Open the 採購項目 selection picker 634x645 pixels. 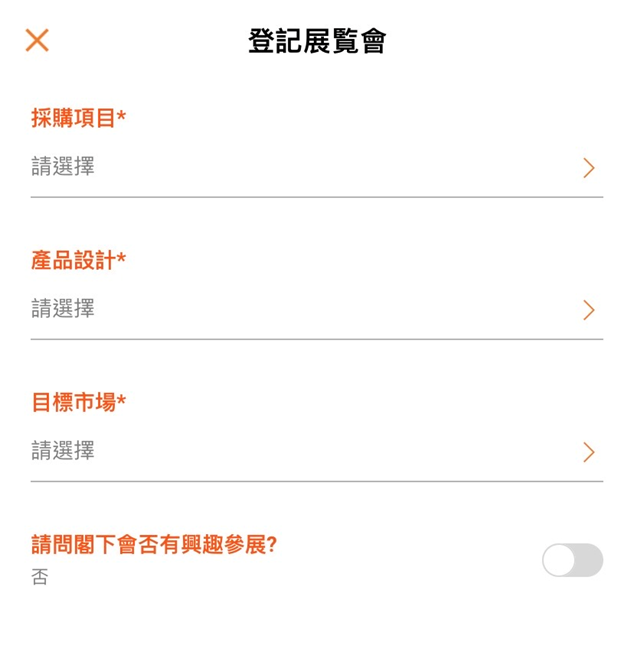(316, 167)
